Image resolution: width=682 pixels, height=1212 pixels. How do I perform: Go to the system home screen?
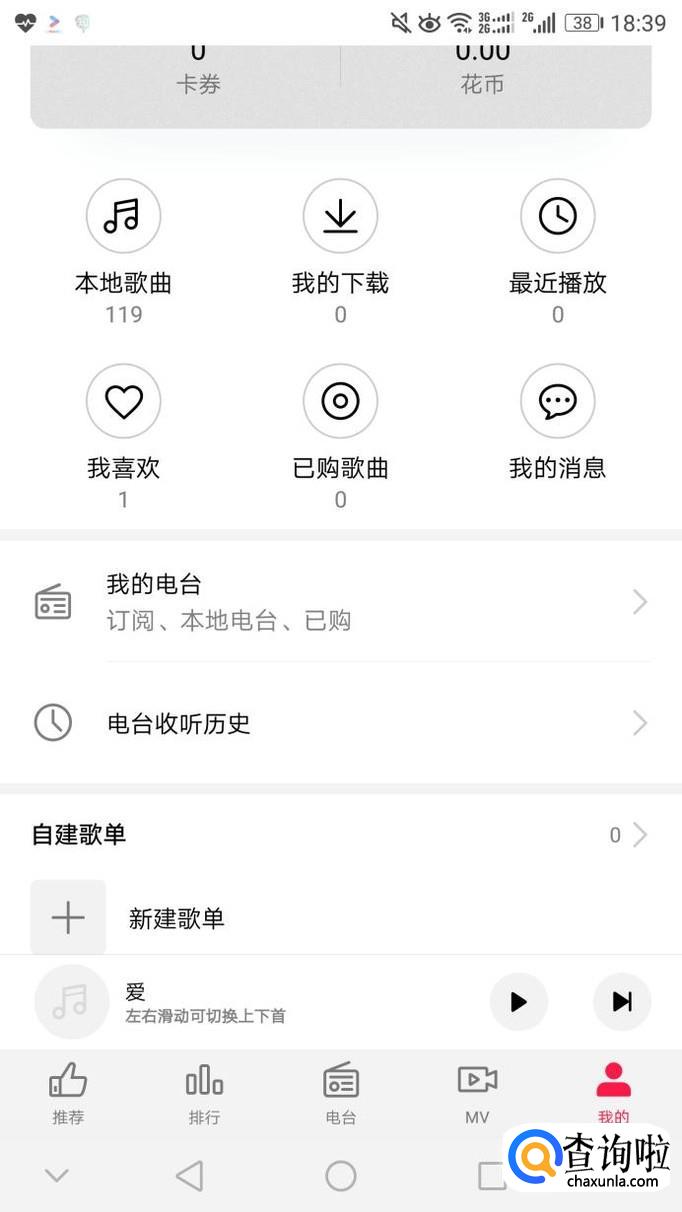click(x=341, y=1176)
